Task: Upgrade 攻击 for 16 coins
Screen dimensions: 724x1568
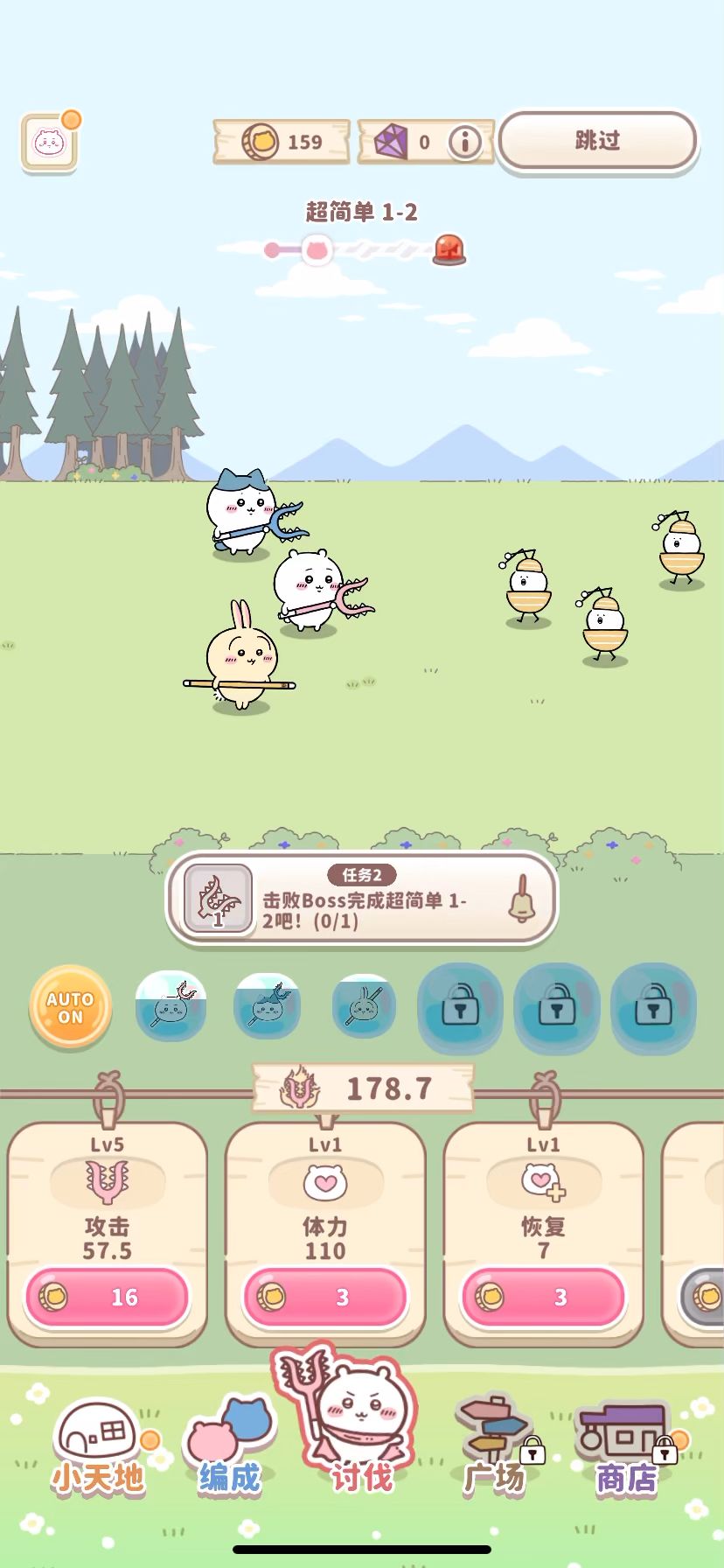Action: click(x=107, y=1297)
